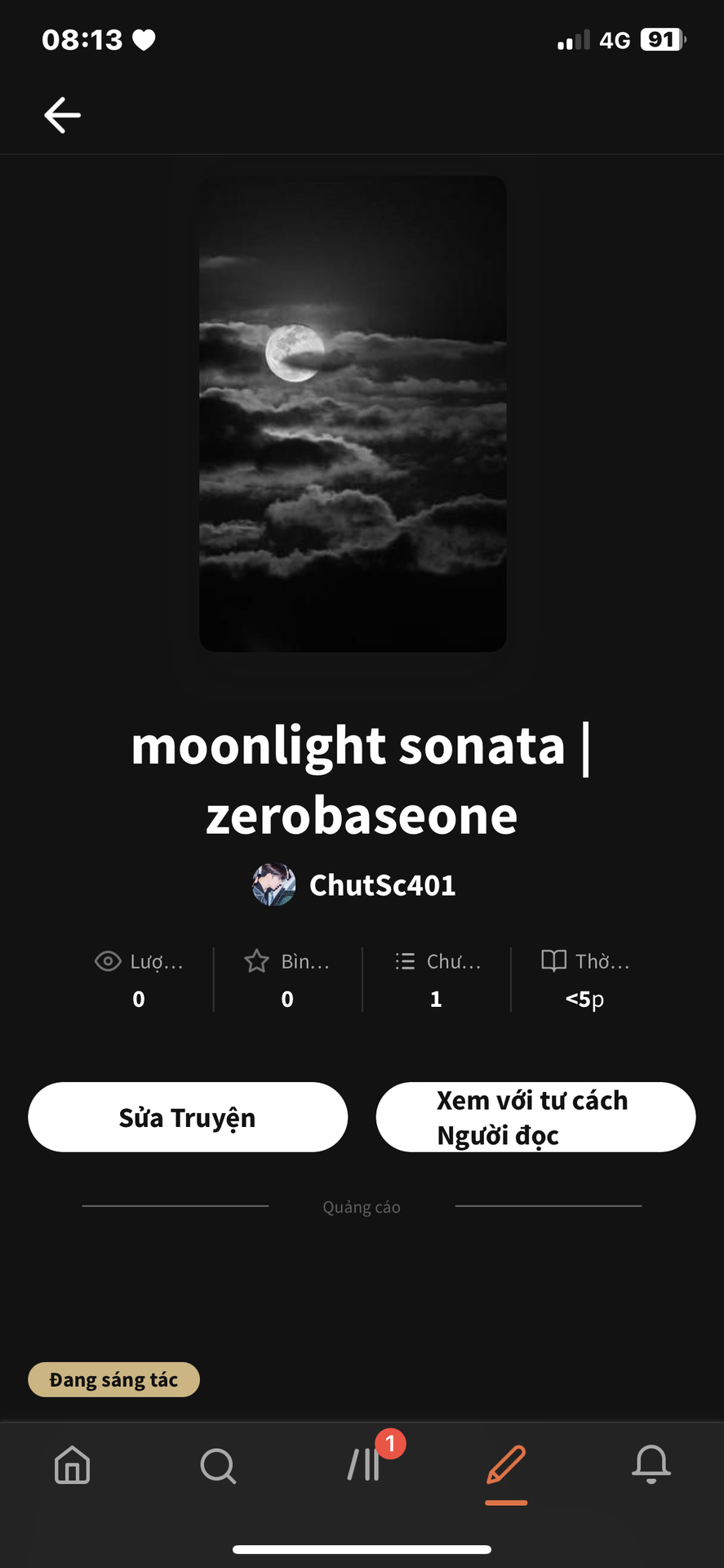Screen dimensions: 724x1568
Task: Tap the Sửa Truyện button
Action: tap(188, 1117)
